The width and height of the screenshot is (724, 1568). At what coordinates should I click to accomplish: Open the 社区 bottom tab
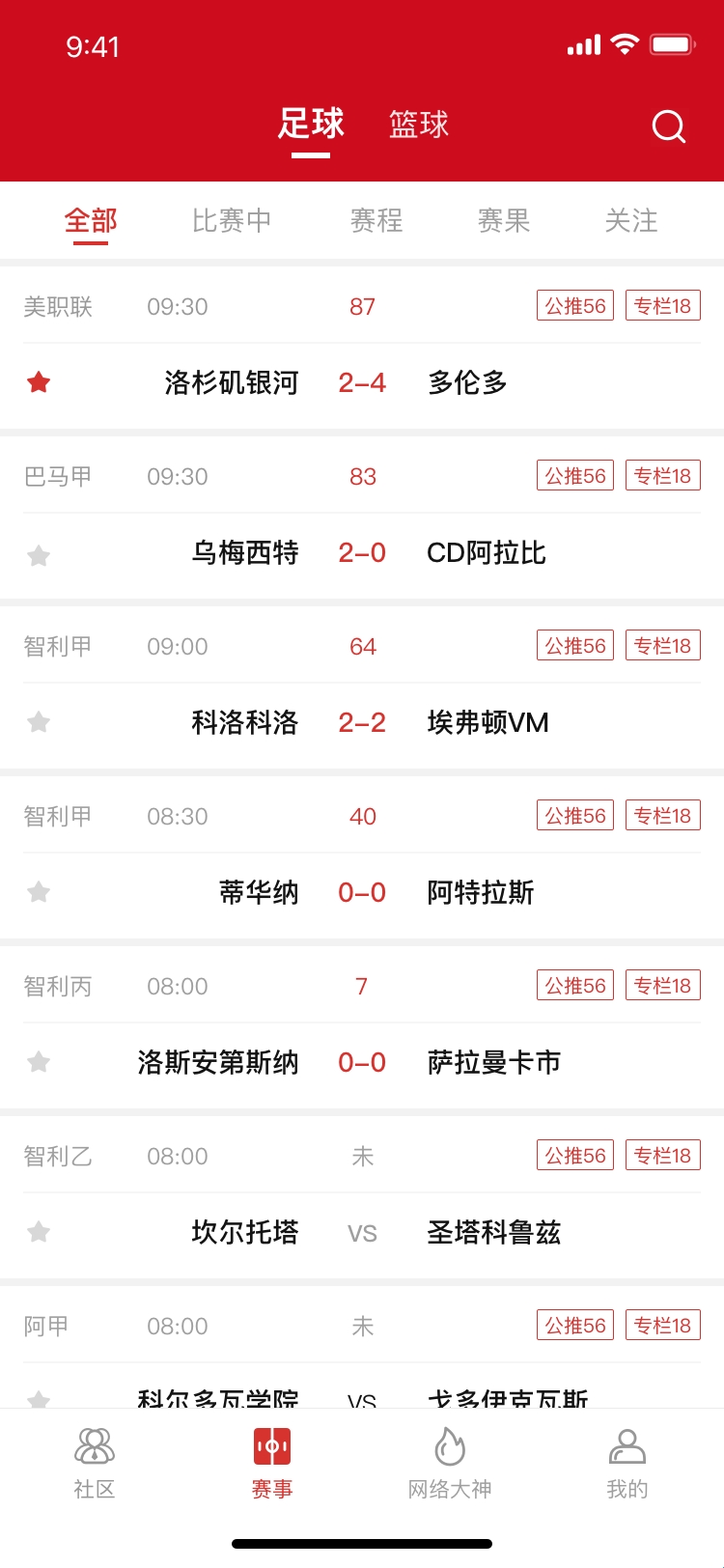[95, 1464]
